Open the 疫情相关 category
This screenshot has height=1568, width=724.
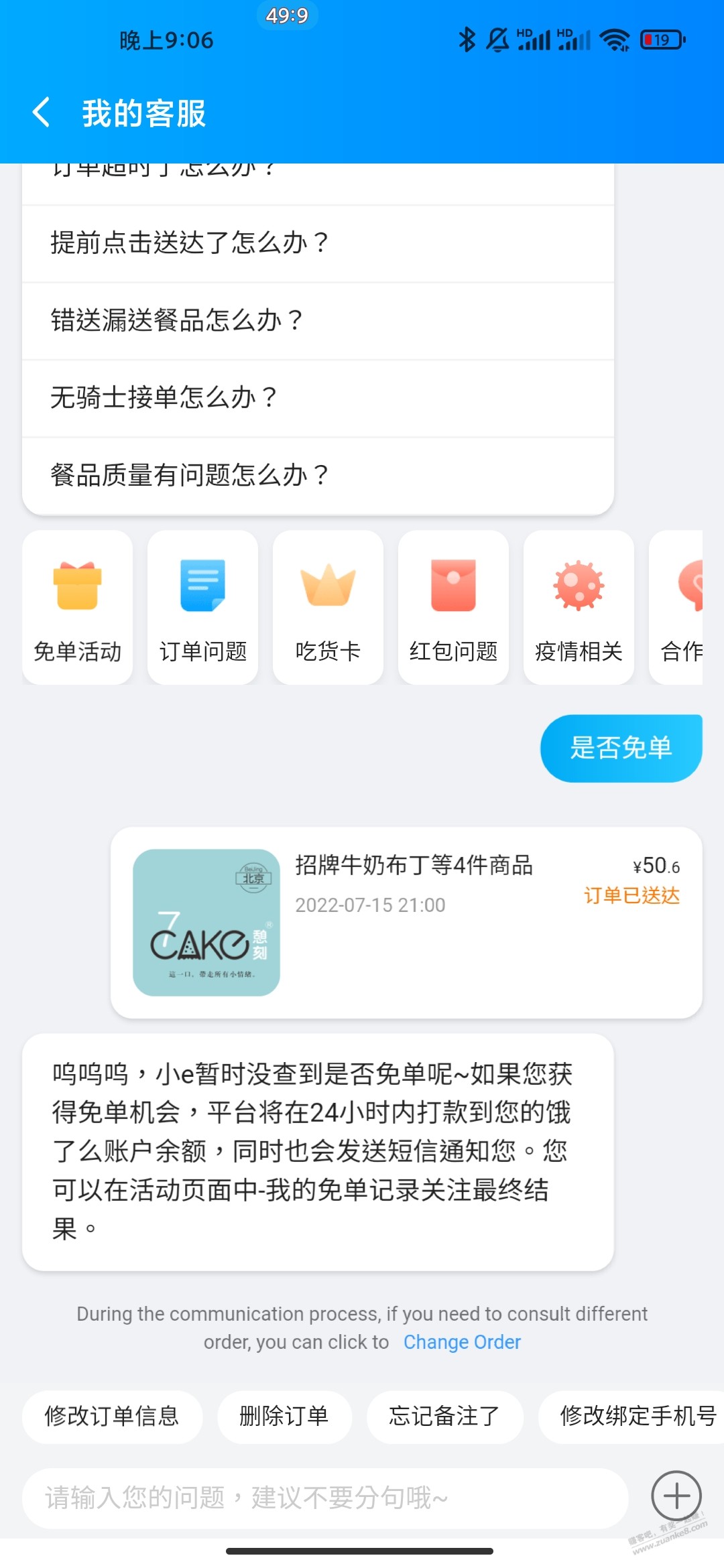579,608
